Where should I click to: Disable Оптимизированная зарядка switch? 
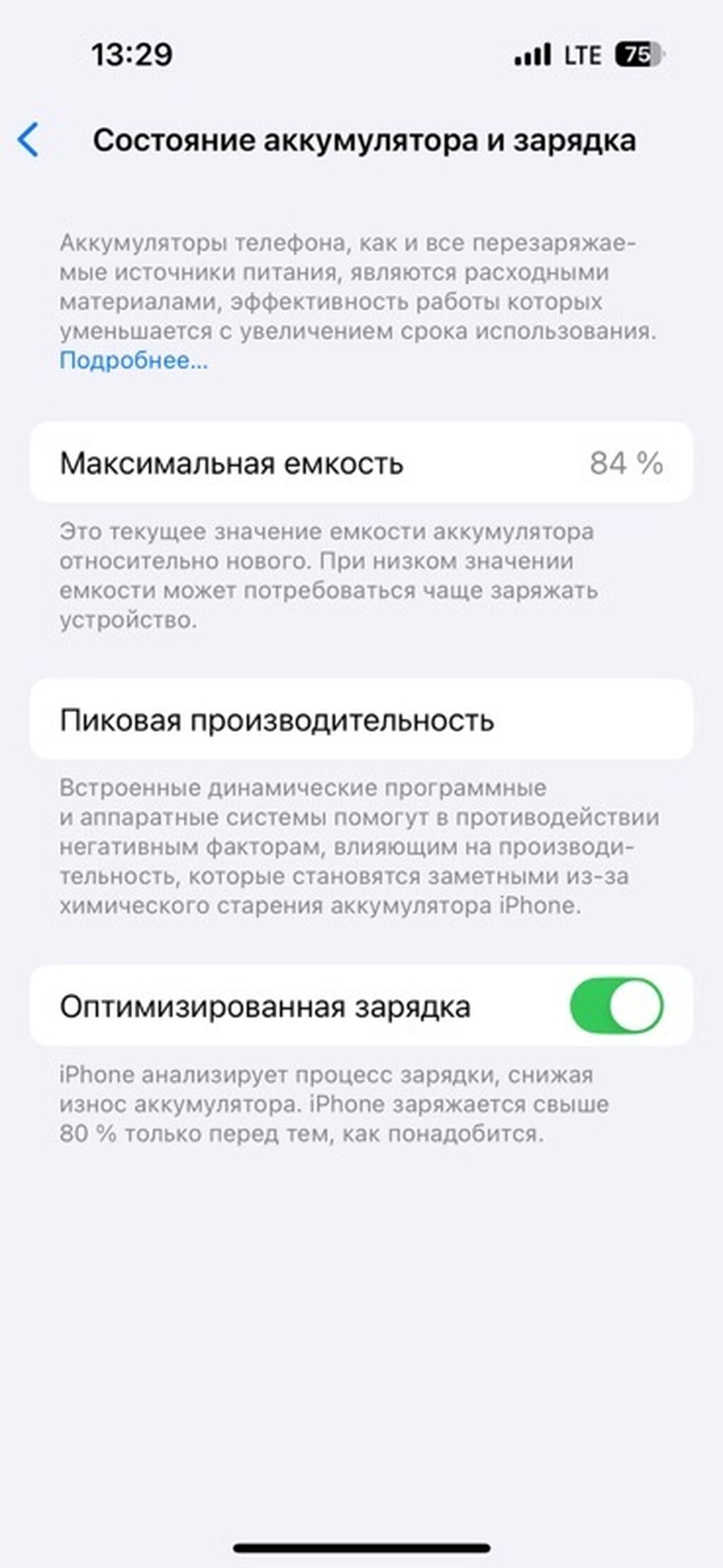pos(616,1005)
